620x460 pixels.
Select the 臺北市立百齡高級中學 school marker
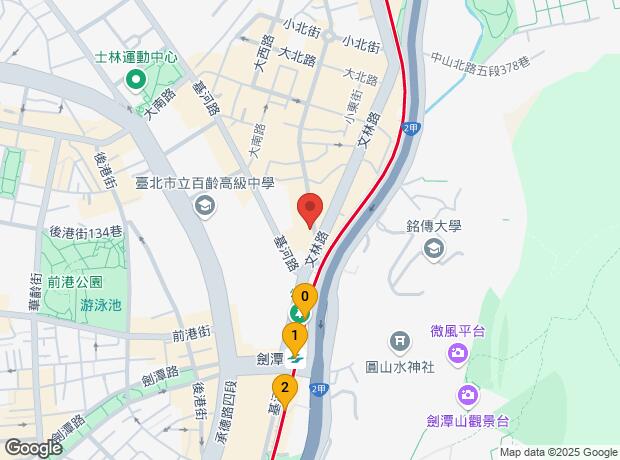(x=205, y=207)
